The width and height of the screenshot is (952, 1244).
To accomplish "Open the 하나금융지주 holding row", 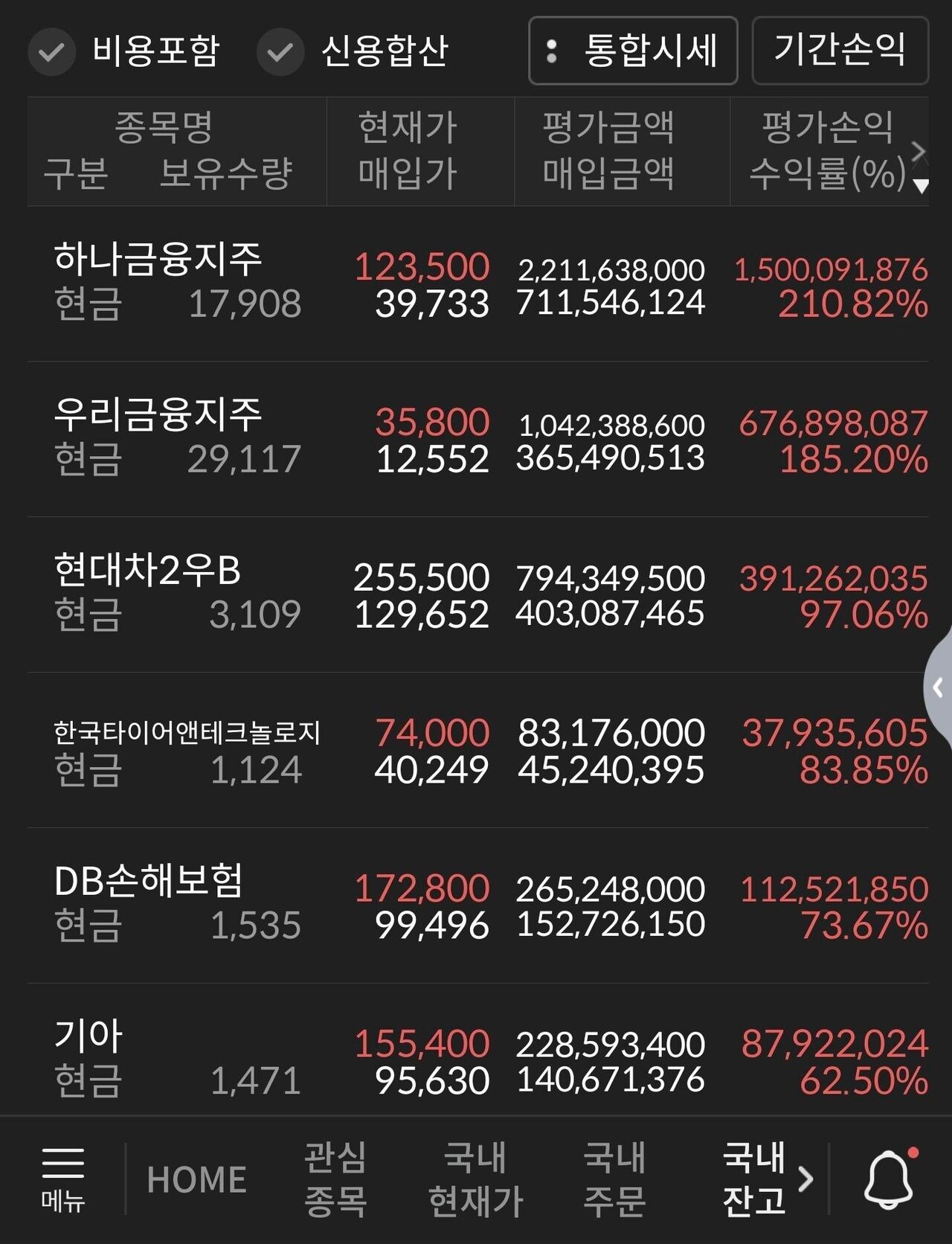I will 478,284.
